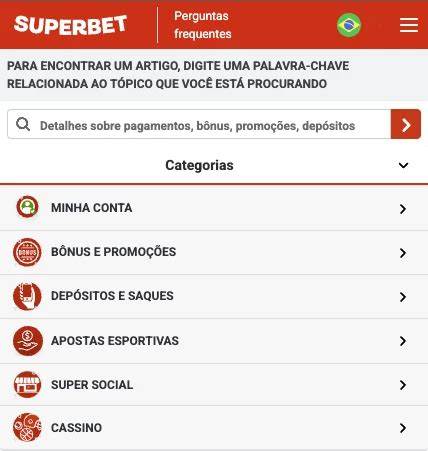View the Super Social category
Viewport: 428px width, 451px height.
[214, 385]
